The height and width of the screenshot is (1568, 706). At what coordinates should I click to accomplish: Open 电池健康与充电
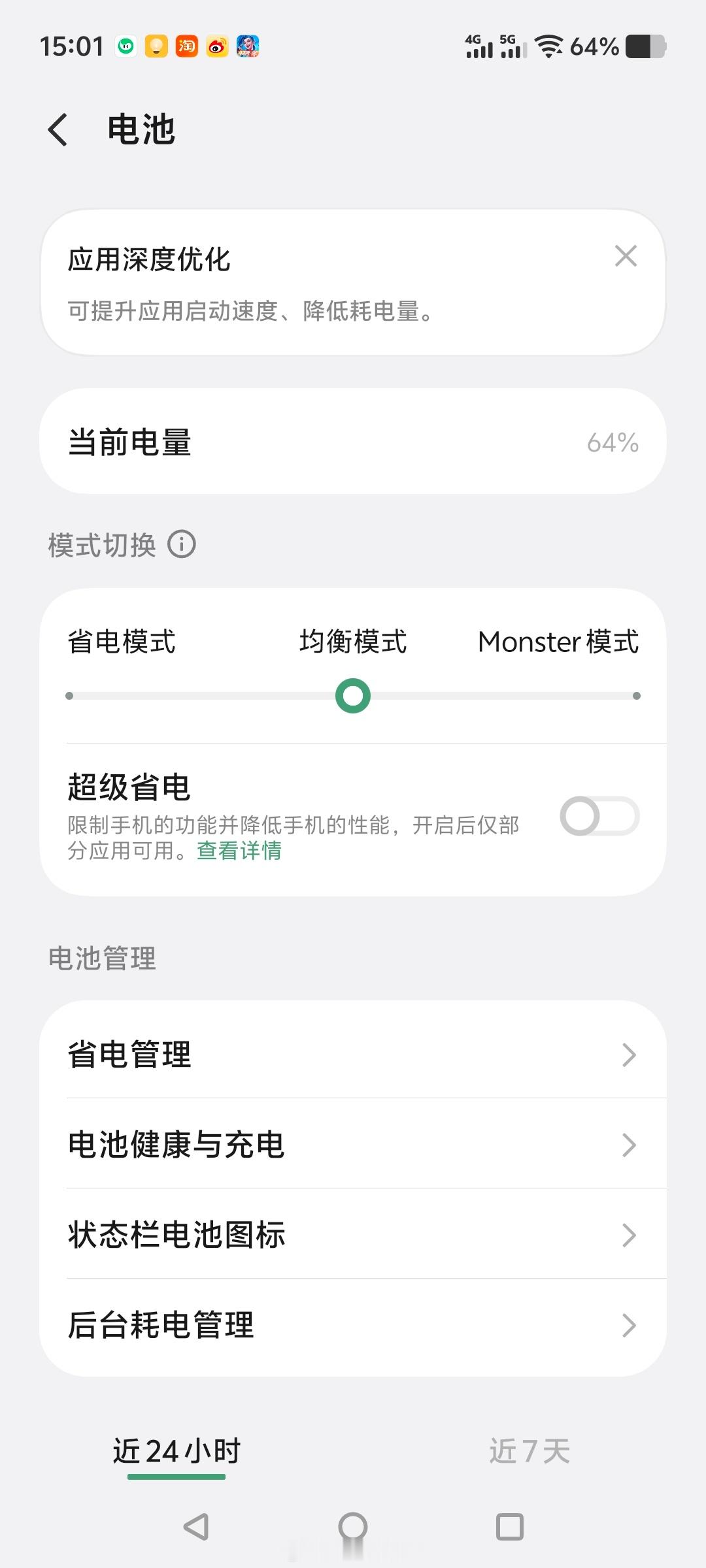(353, 1144)
